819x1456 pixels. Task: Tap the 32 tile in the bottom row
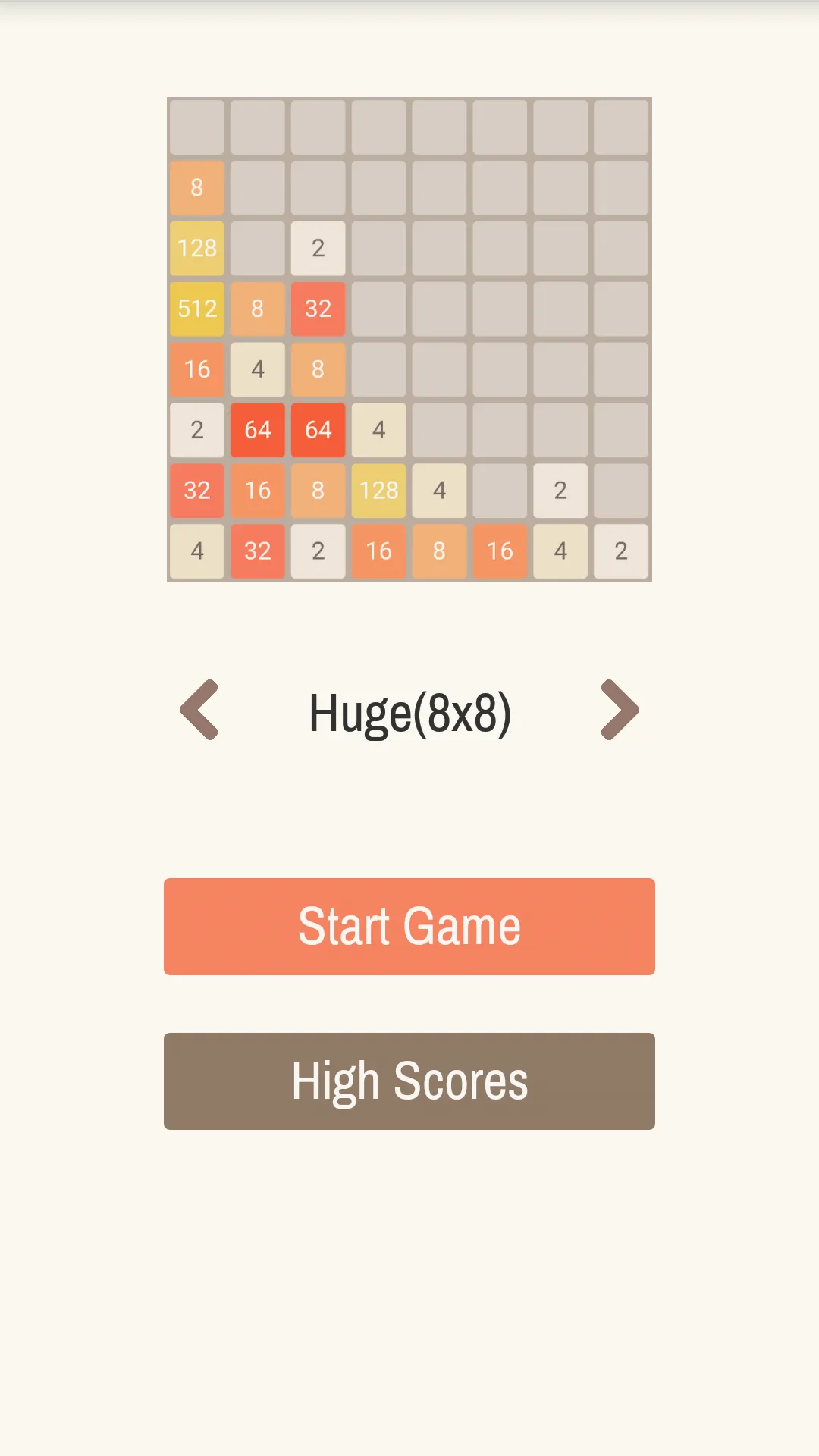point(258,551)
